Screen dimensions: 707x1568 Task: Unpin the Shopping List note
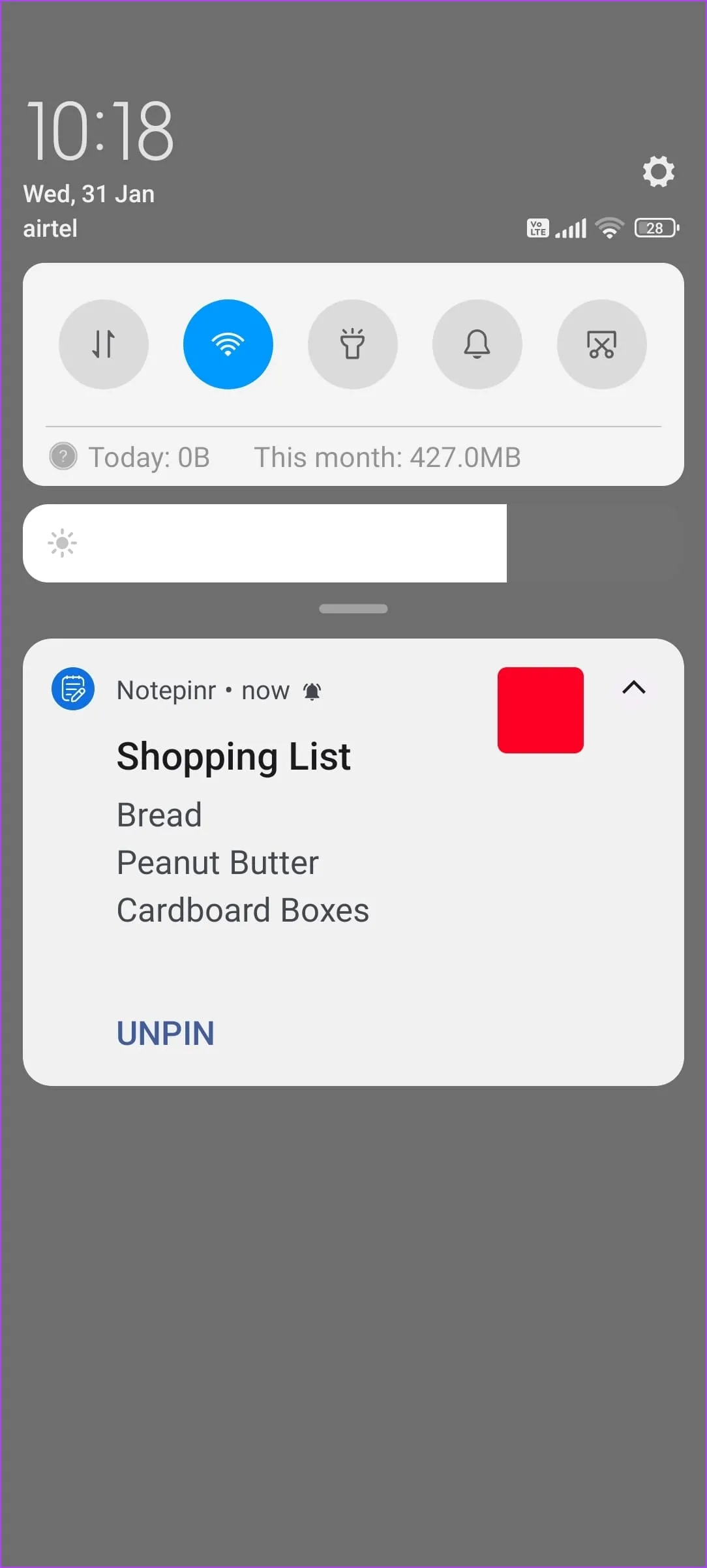click(x=166, y=1033)
